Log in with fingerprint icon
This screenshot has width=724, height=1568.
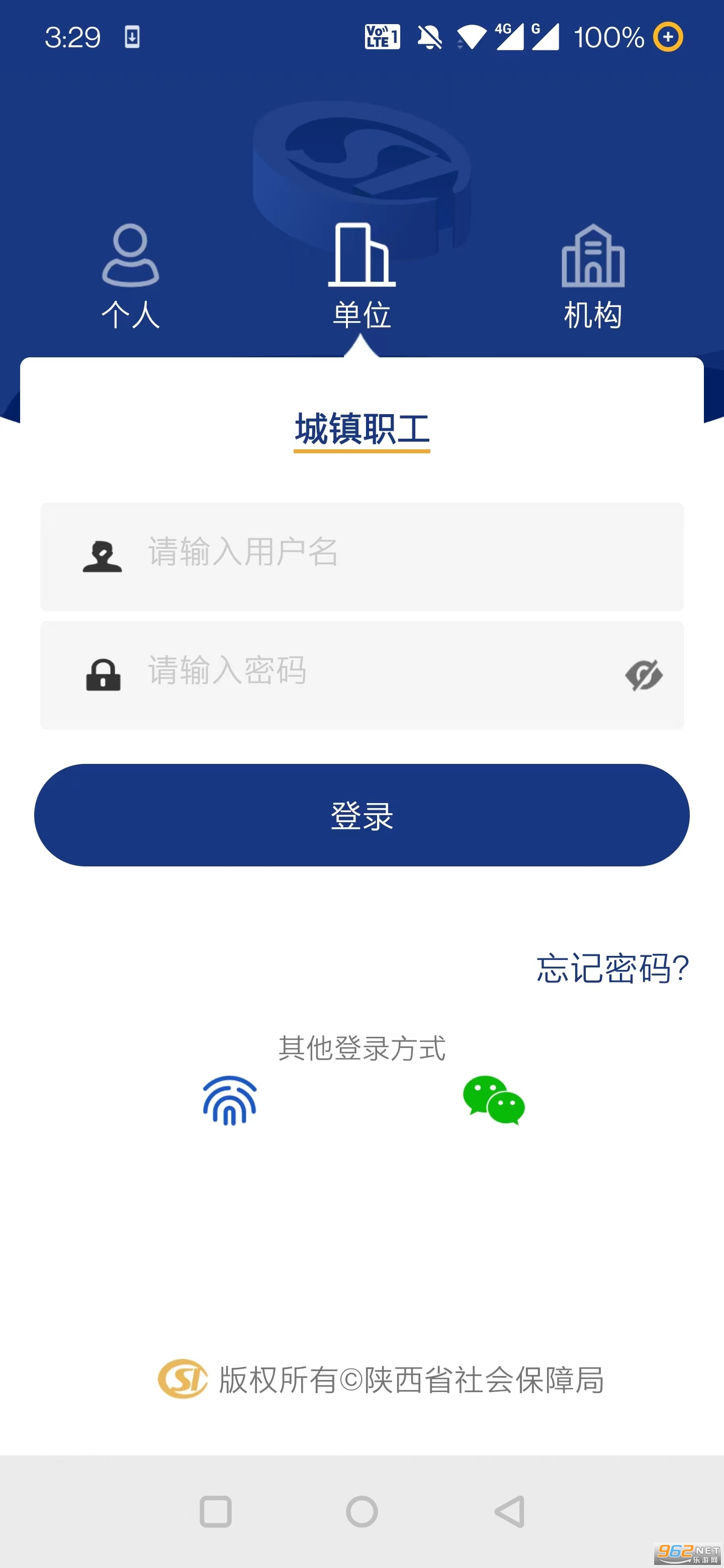230,1101
